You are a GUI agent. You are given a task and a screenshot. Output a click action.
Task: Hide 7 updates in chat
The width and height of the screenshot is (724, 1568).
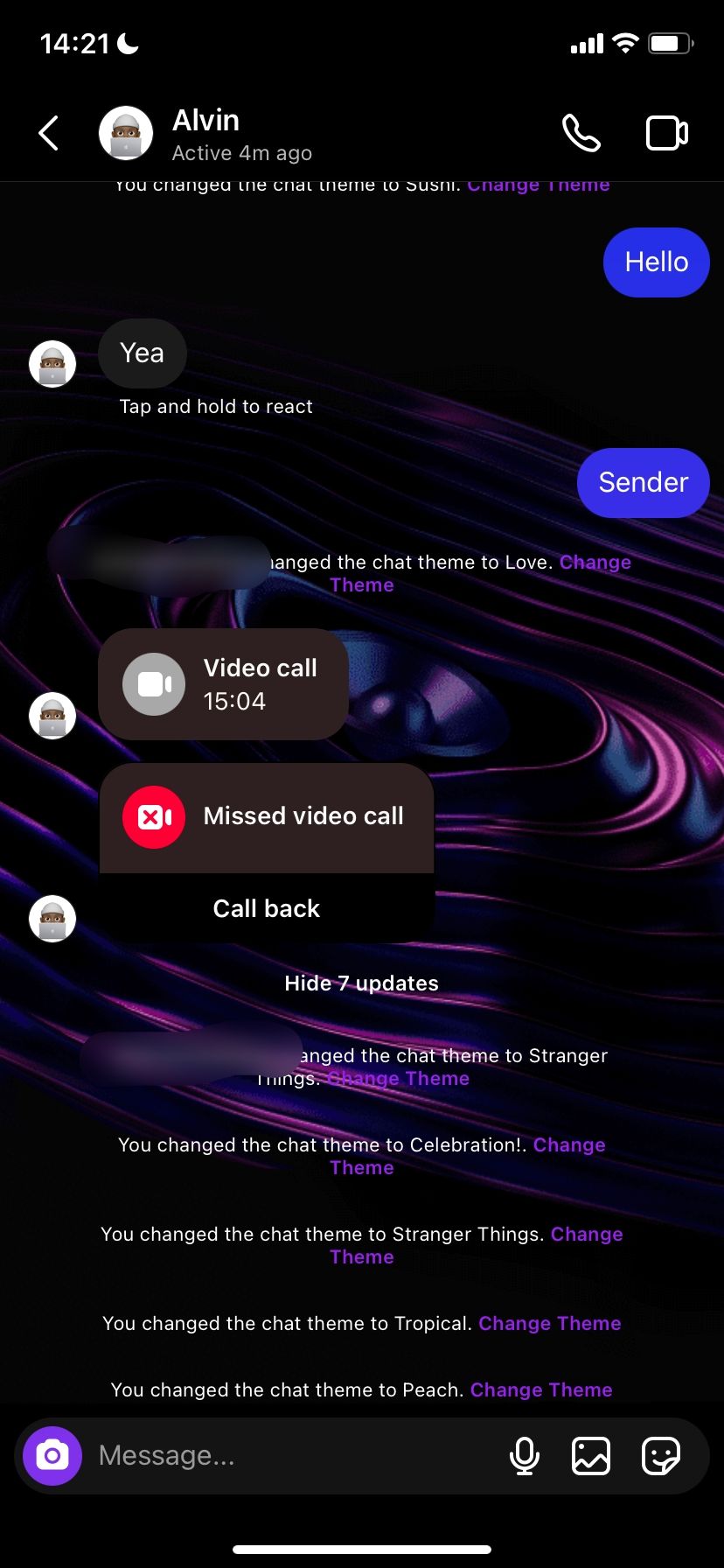[361, 983]
